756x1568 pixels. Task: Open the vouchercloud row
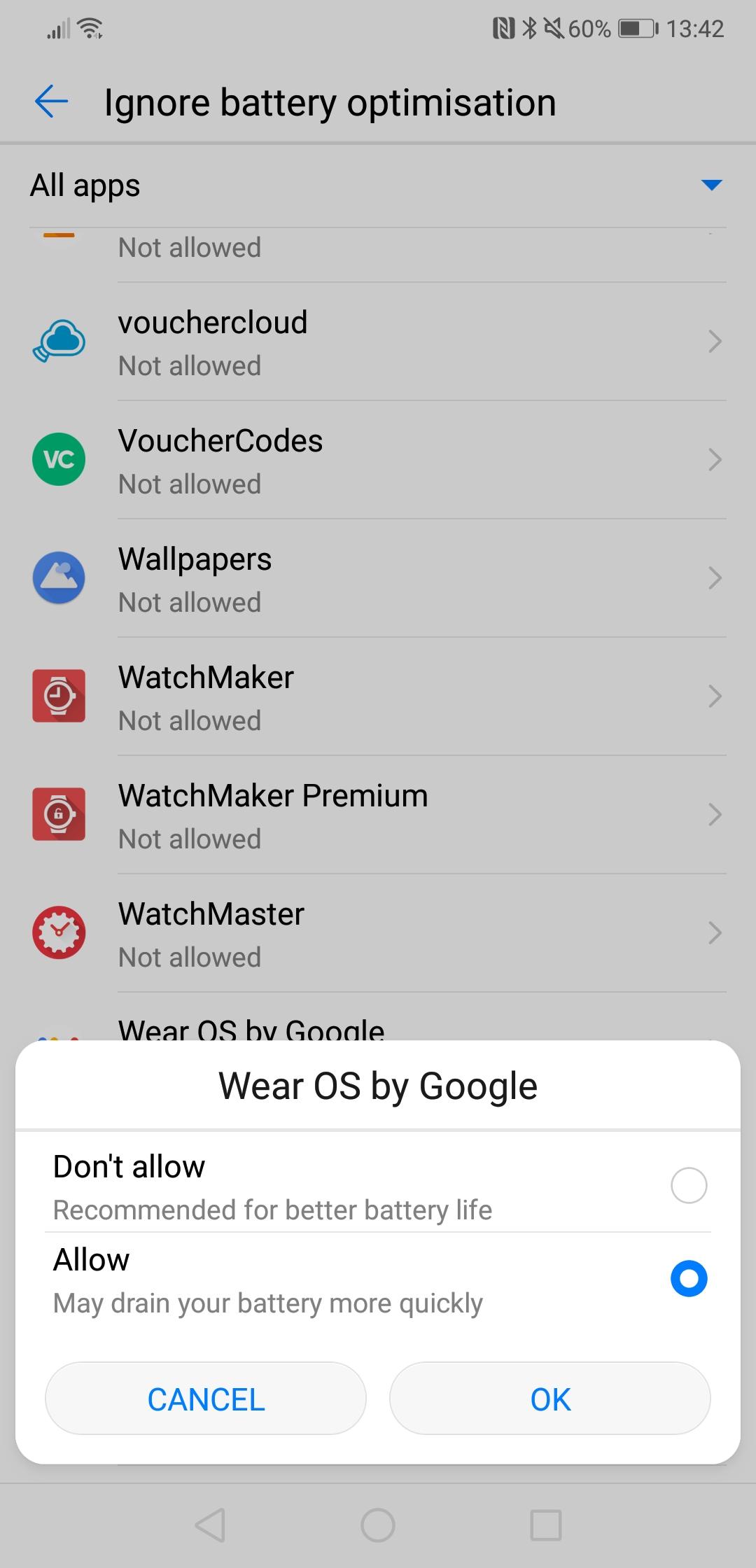tap(378, 342)
